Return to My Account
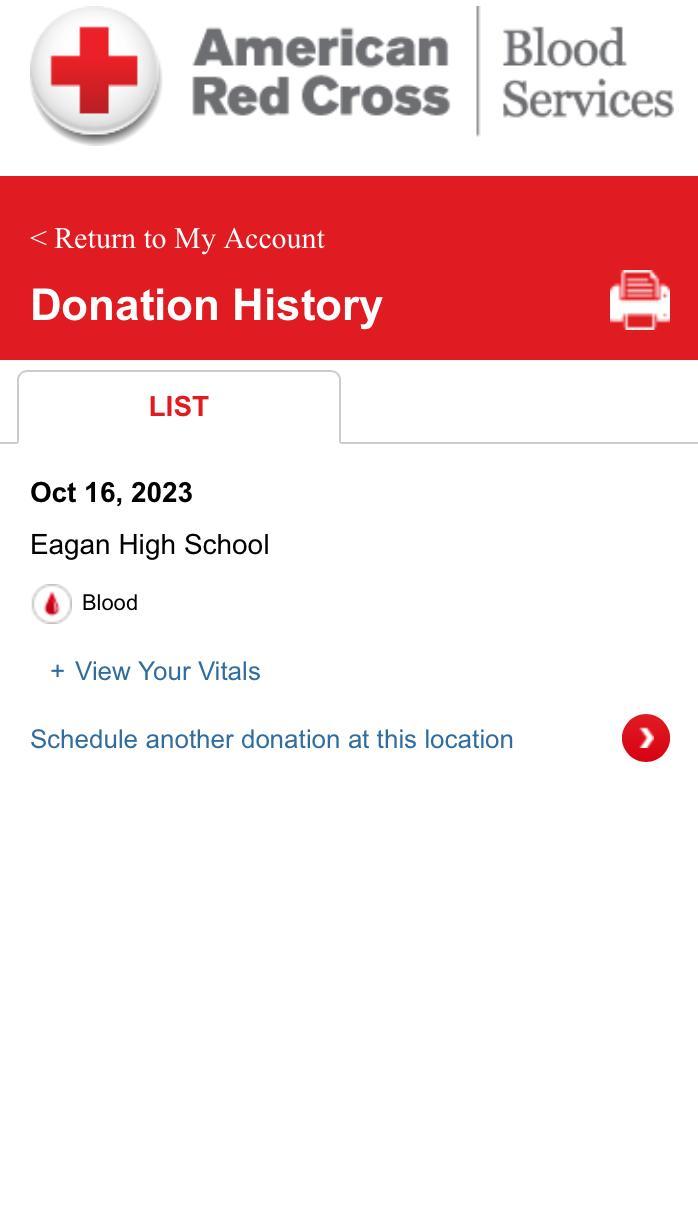 click(x=178, y=239)
